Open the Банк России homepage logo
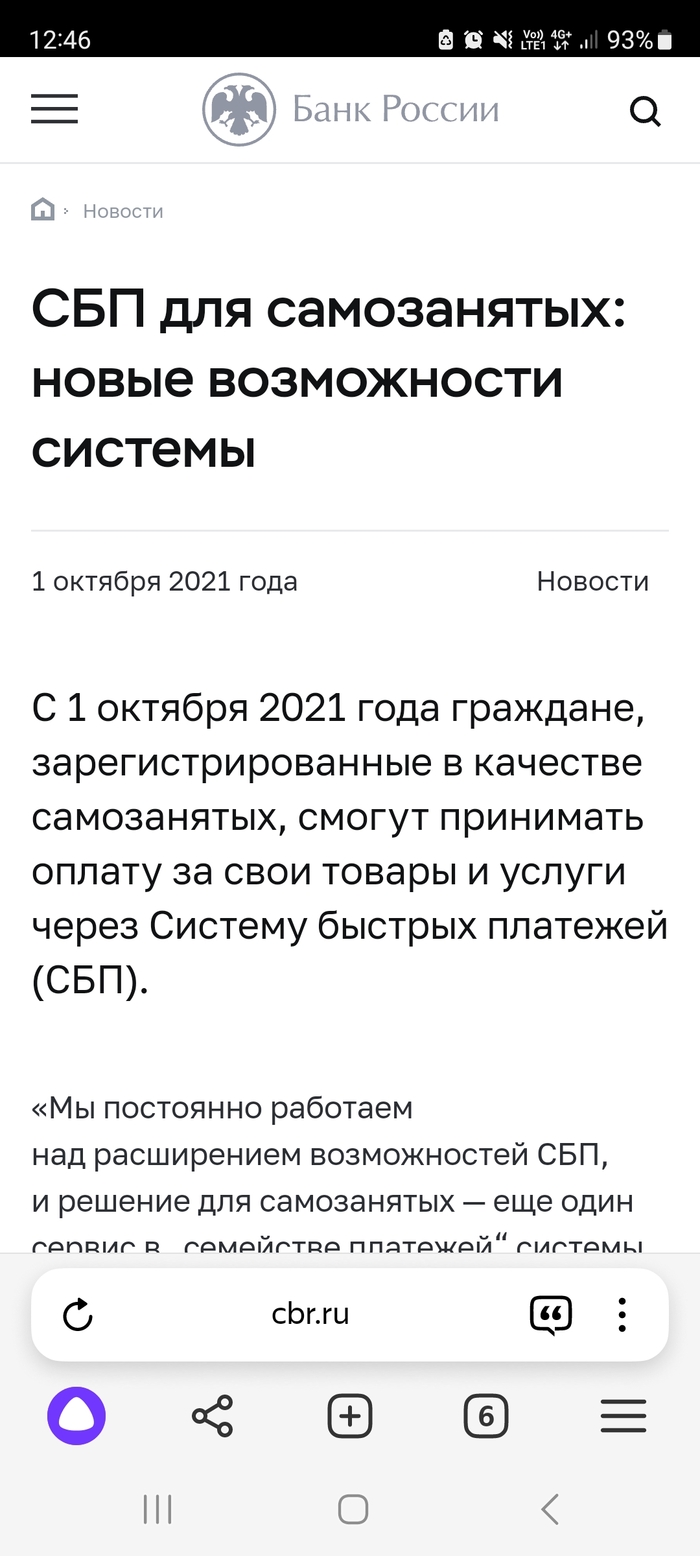This screenshot has width=700, height=1556. pyautogui.click(x=350, y=109)
